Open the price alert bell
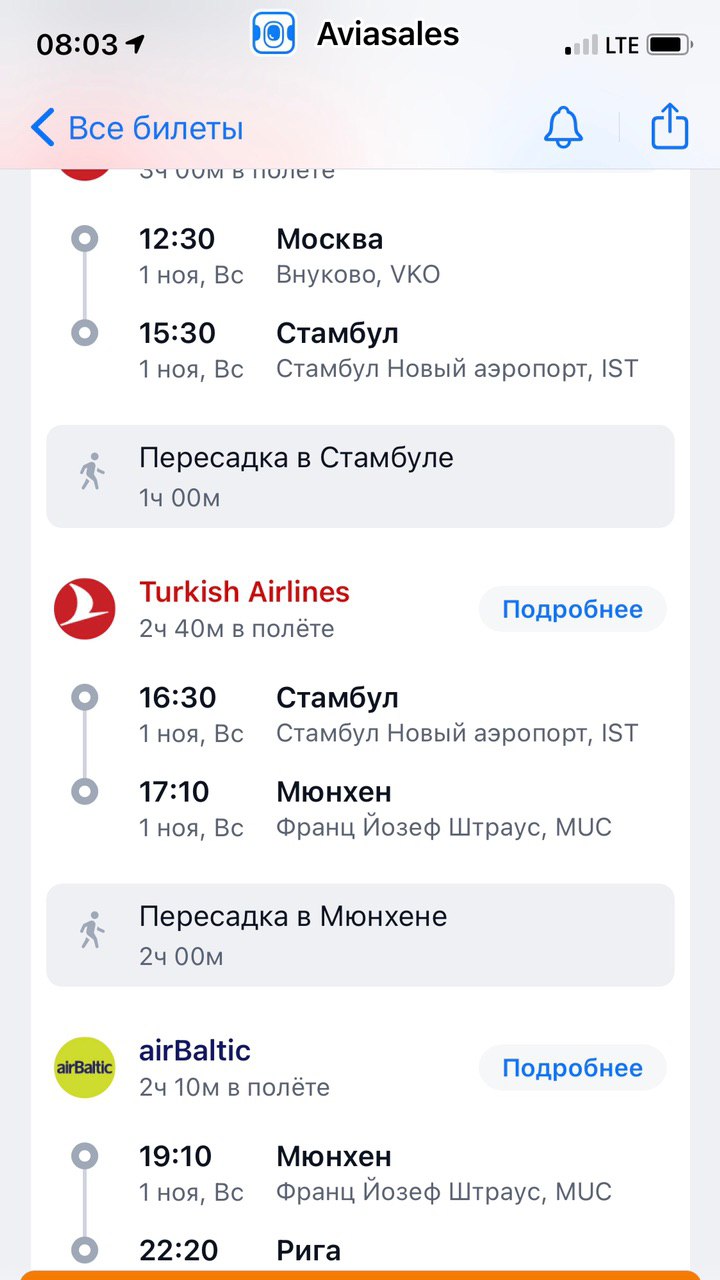 coord(563,128)
